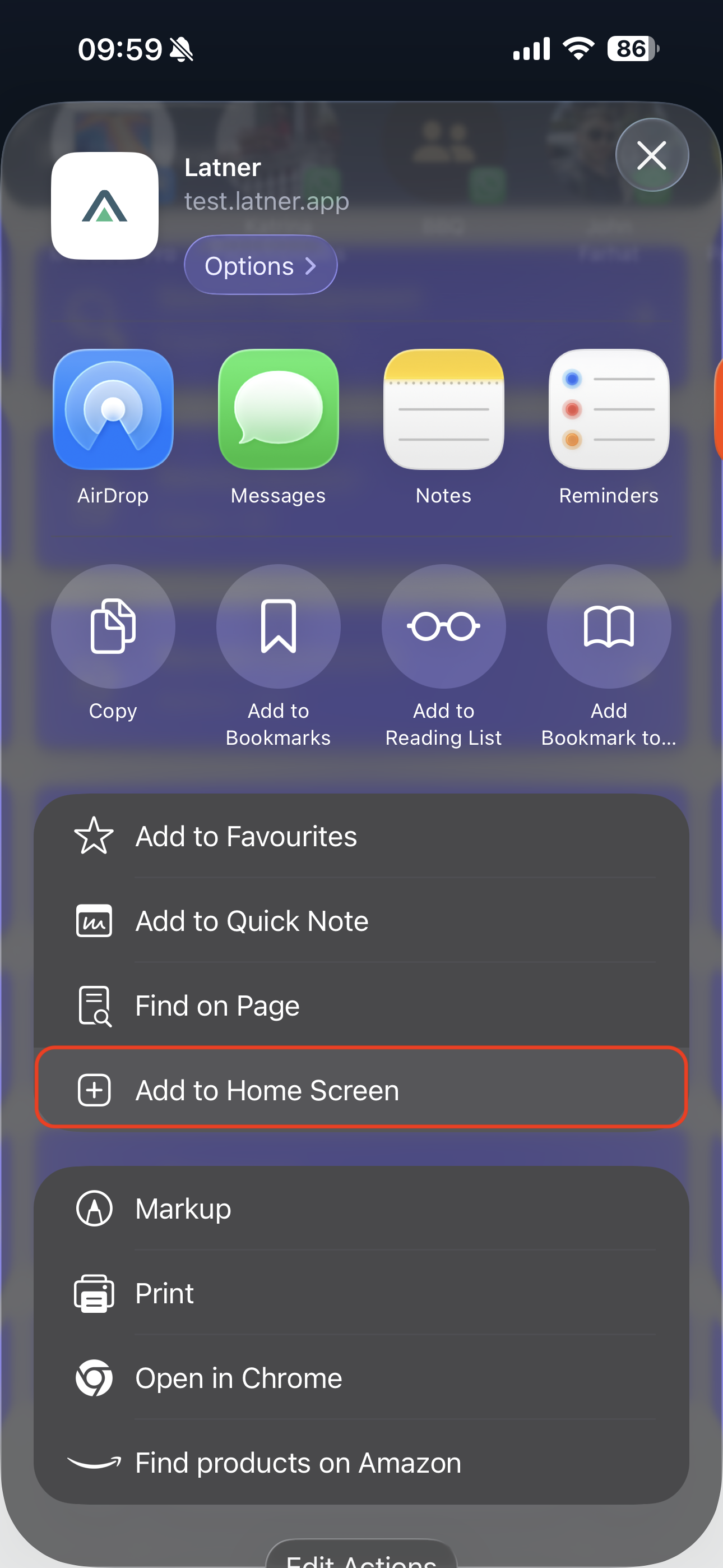This screenshot has height=1568, width=723.
Task: Share the page through Messages
Action: click(278, 409)
